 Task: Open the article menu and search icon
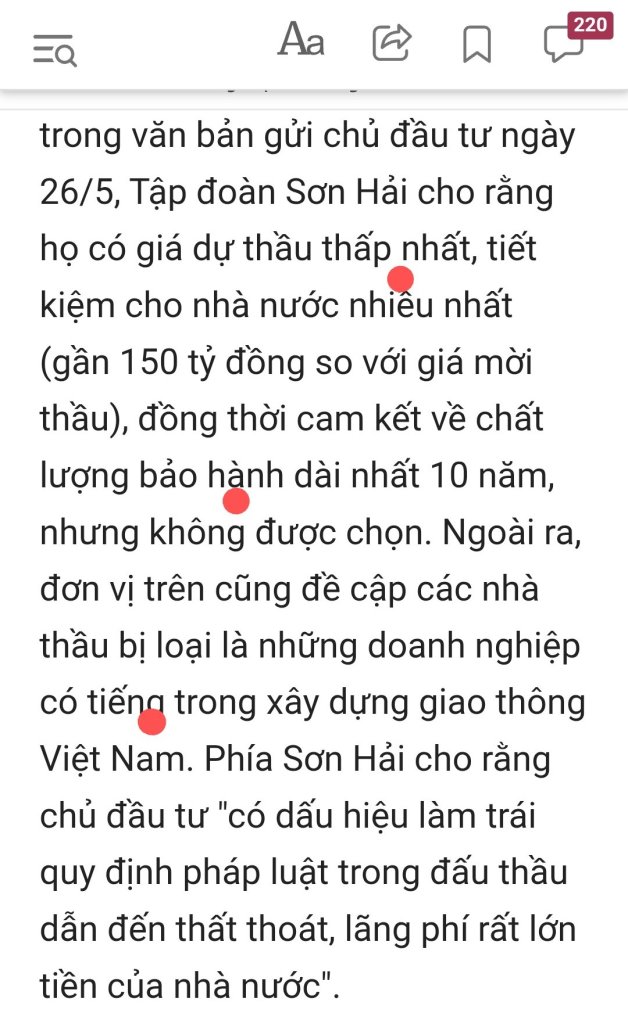click(55, 47)
